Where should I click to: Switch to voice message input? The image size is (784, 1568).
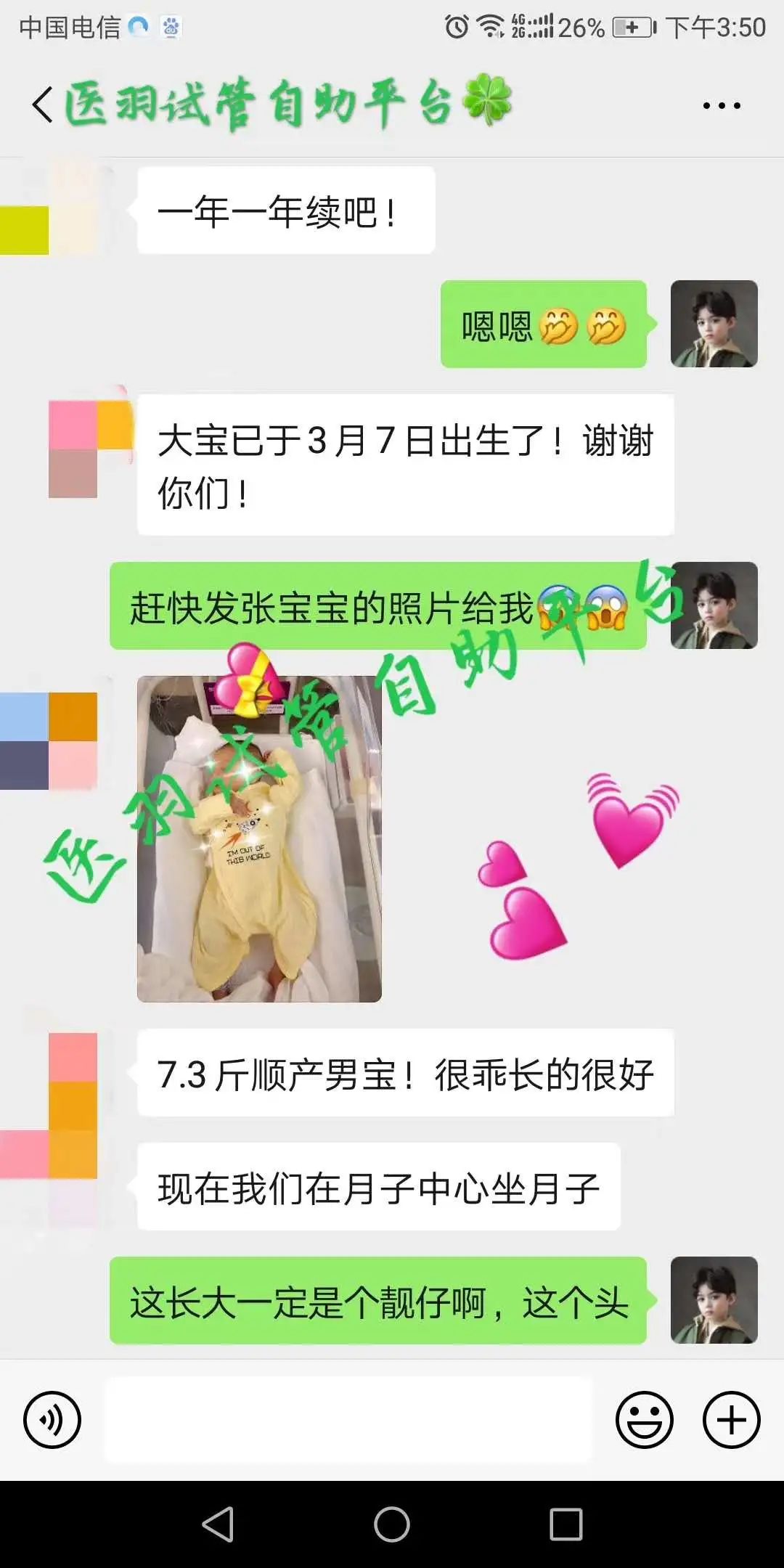point(52,1420)
